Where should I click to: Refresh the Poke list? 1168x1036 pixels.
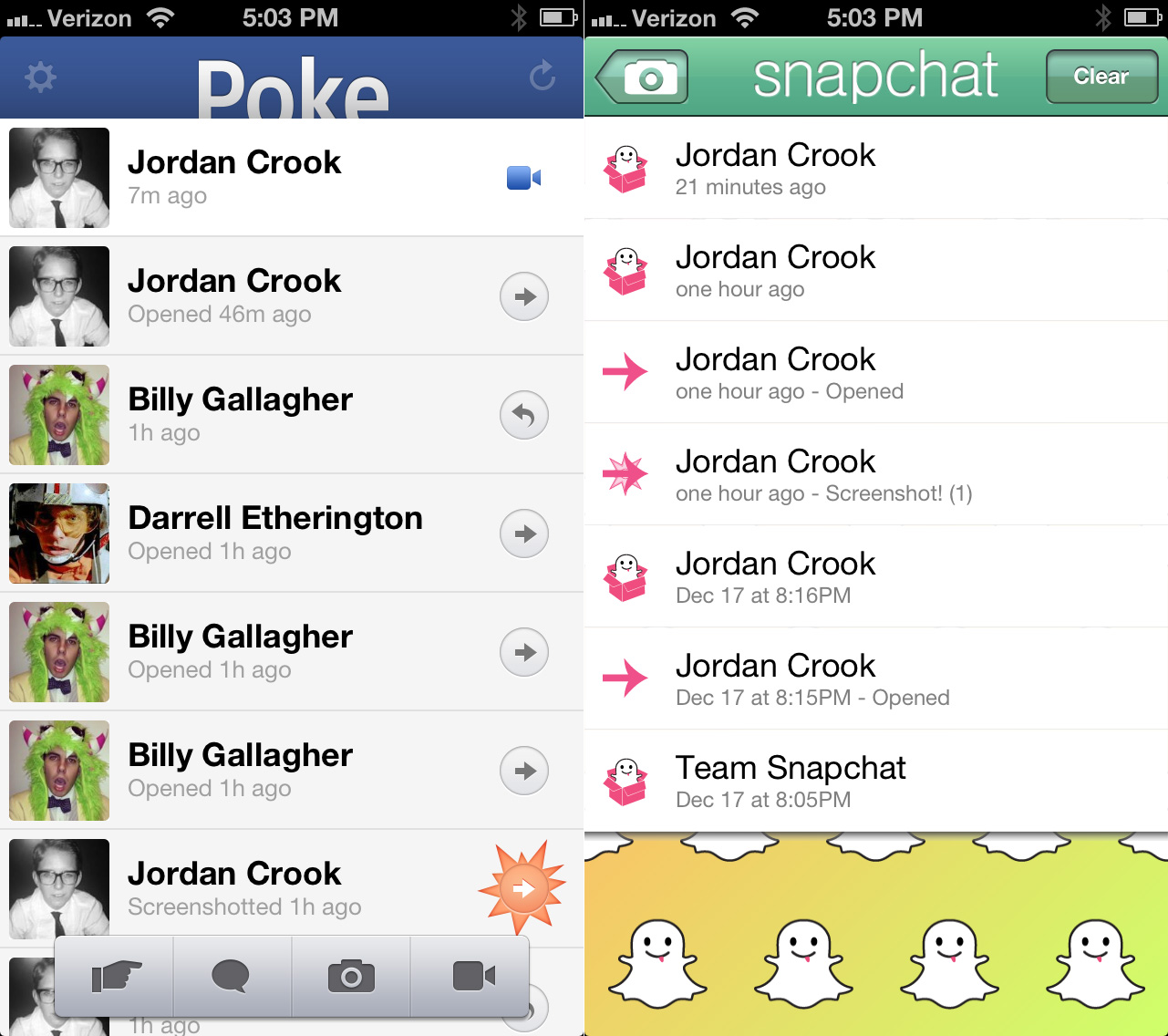point(543,77)
